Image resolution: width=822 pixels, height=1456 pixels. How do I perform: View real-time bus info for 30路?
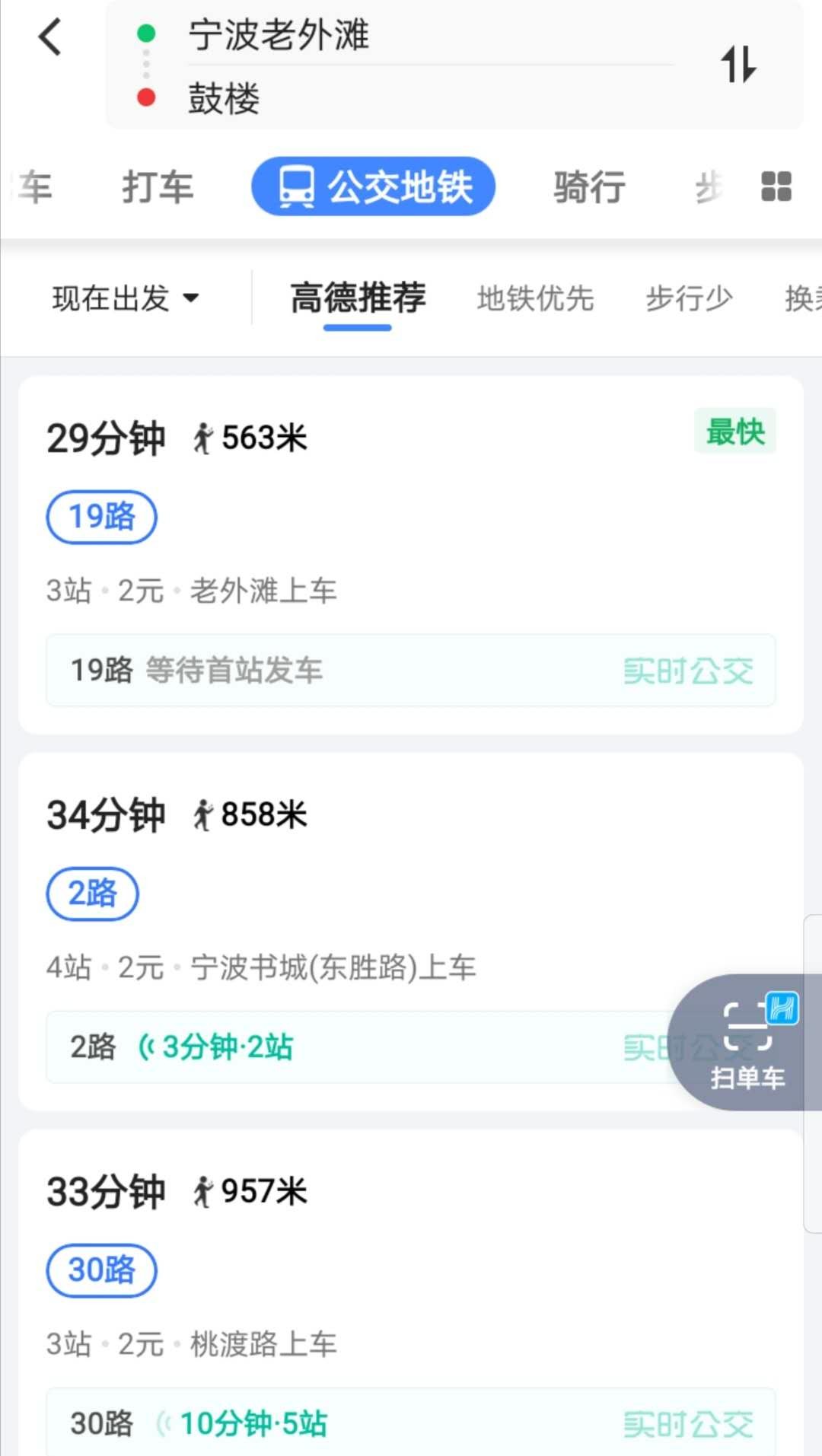pyautogui.click(x=688, y=1424)
